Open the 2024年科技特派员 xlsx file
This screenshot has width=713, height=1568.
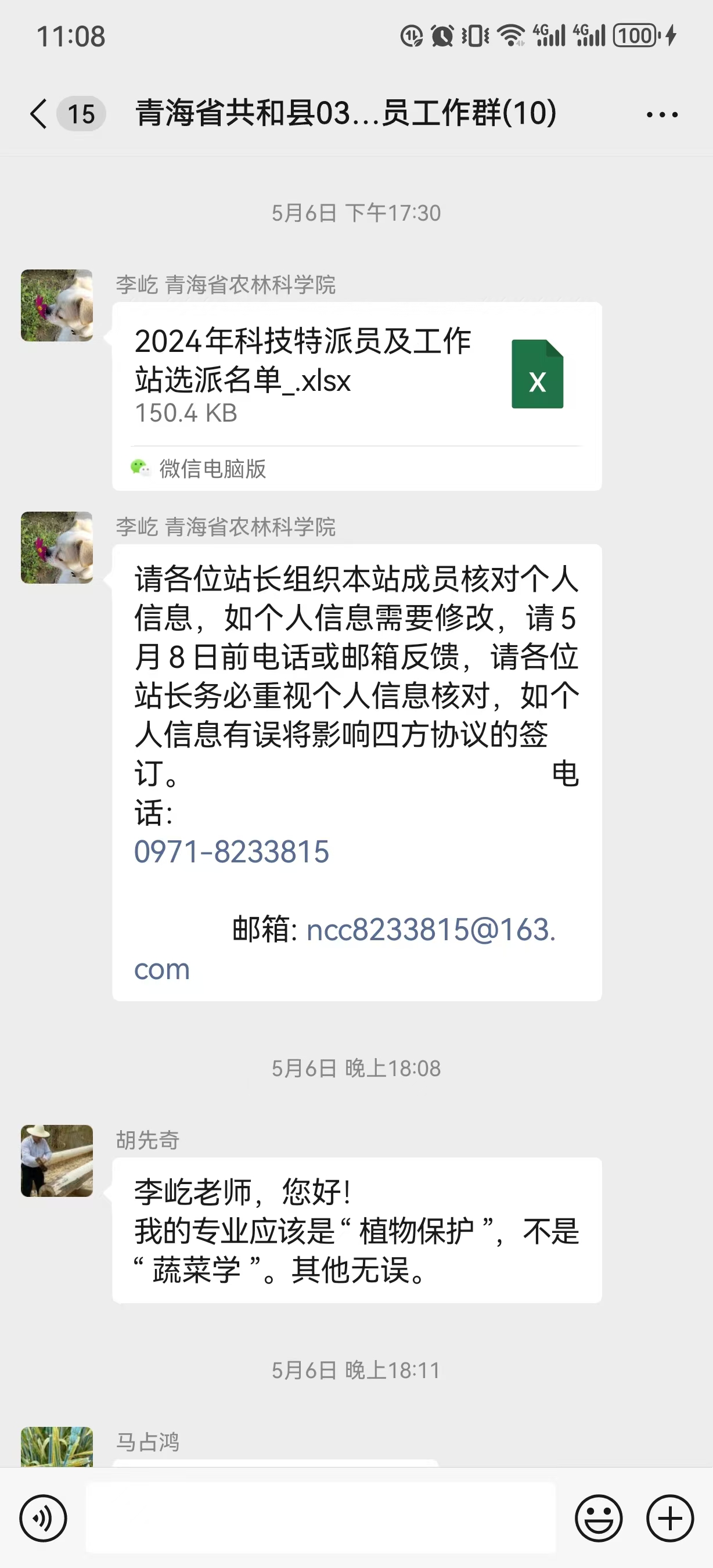point(356,375)
